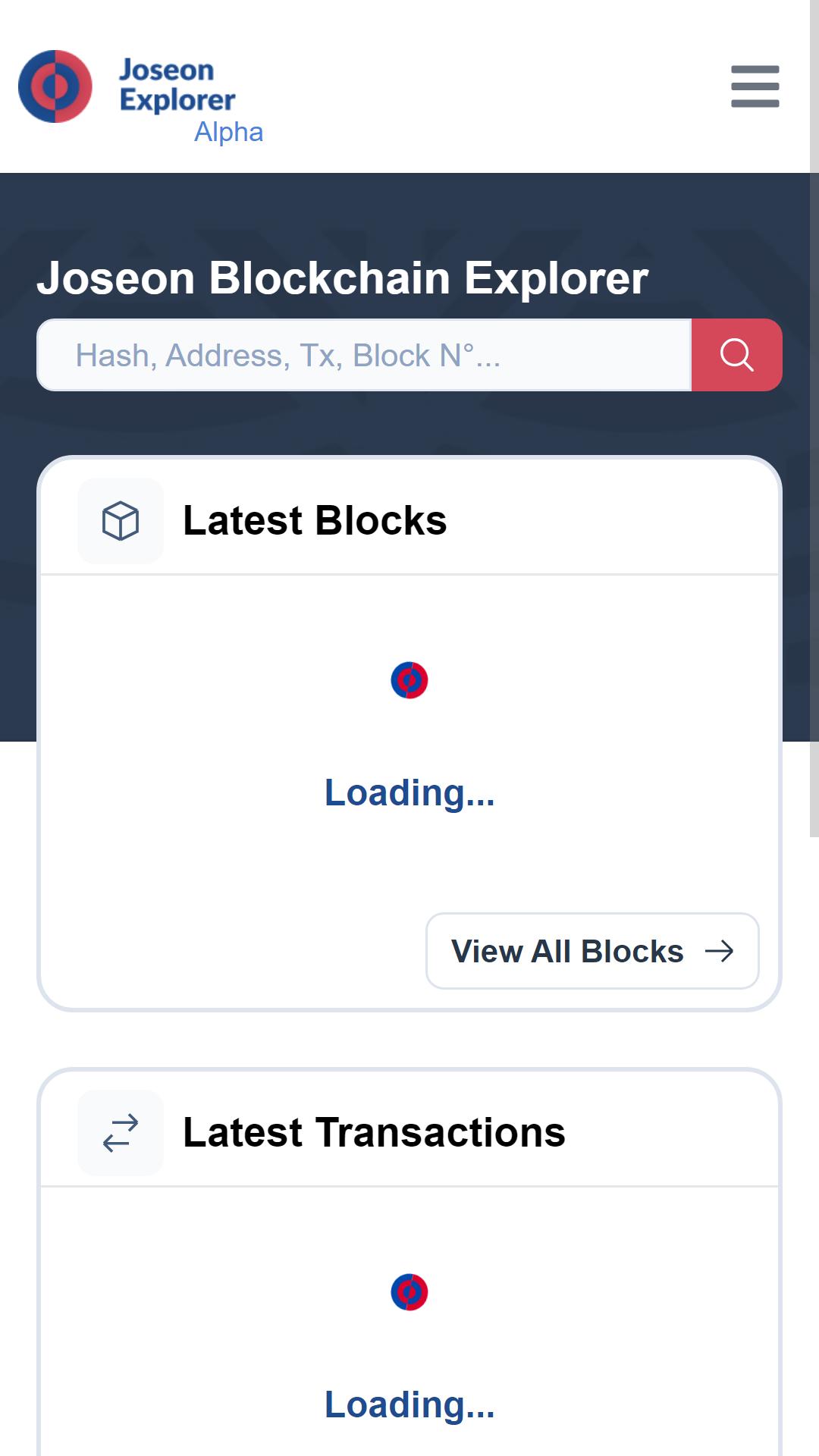This screenshot has height=1456, width=819.
Task: Tap the Hash, Address, Tx search field
Action: pos(365,355)
